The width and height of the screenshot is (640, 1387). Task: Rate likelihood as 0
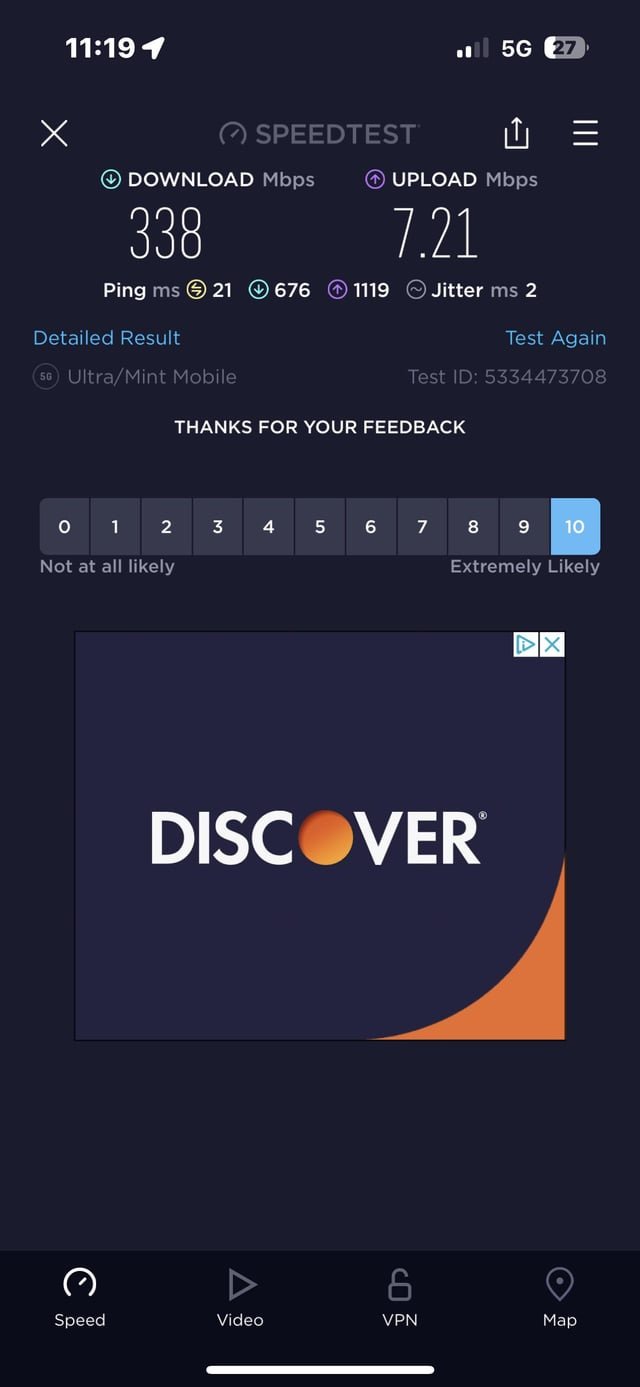(x=65, y=526)
